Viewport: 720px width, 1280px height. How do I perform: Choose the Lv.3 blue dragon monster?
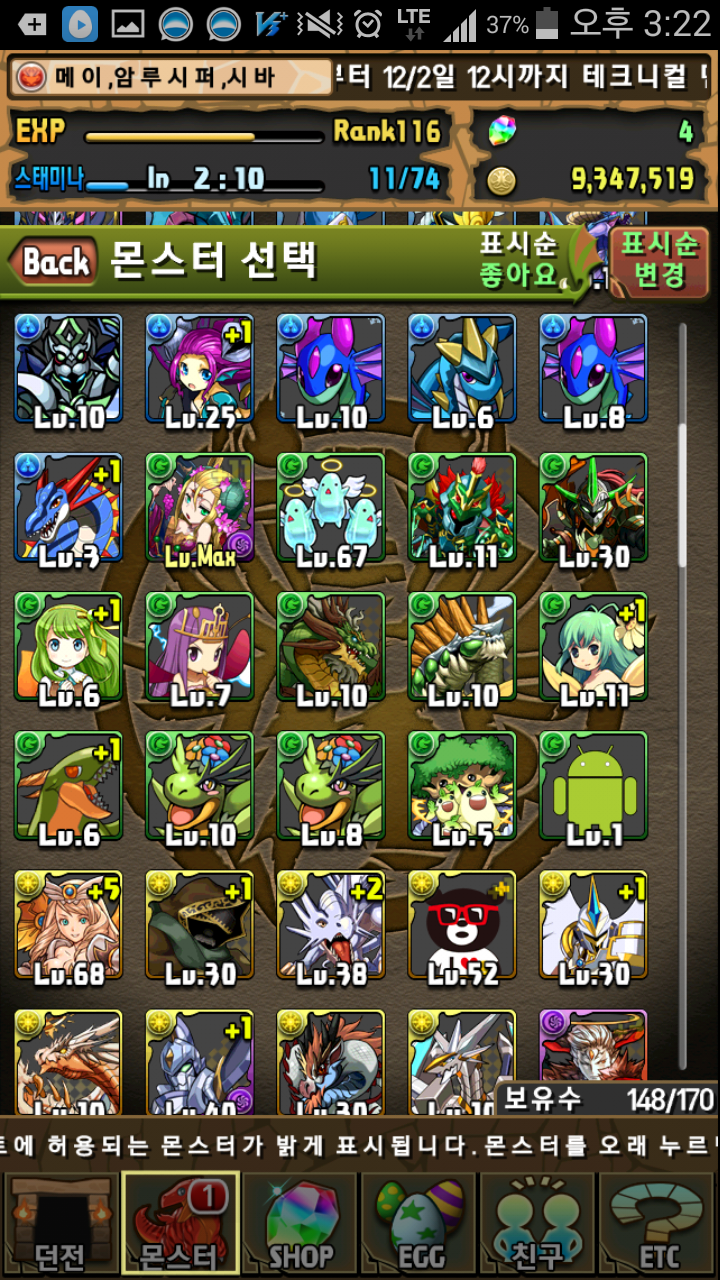[68, 508]
